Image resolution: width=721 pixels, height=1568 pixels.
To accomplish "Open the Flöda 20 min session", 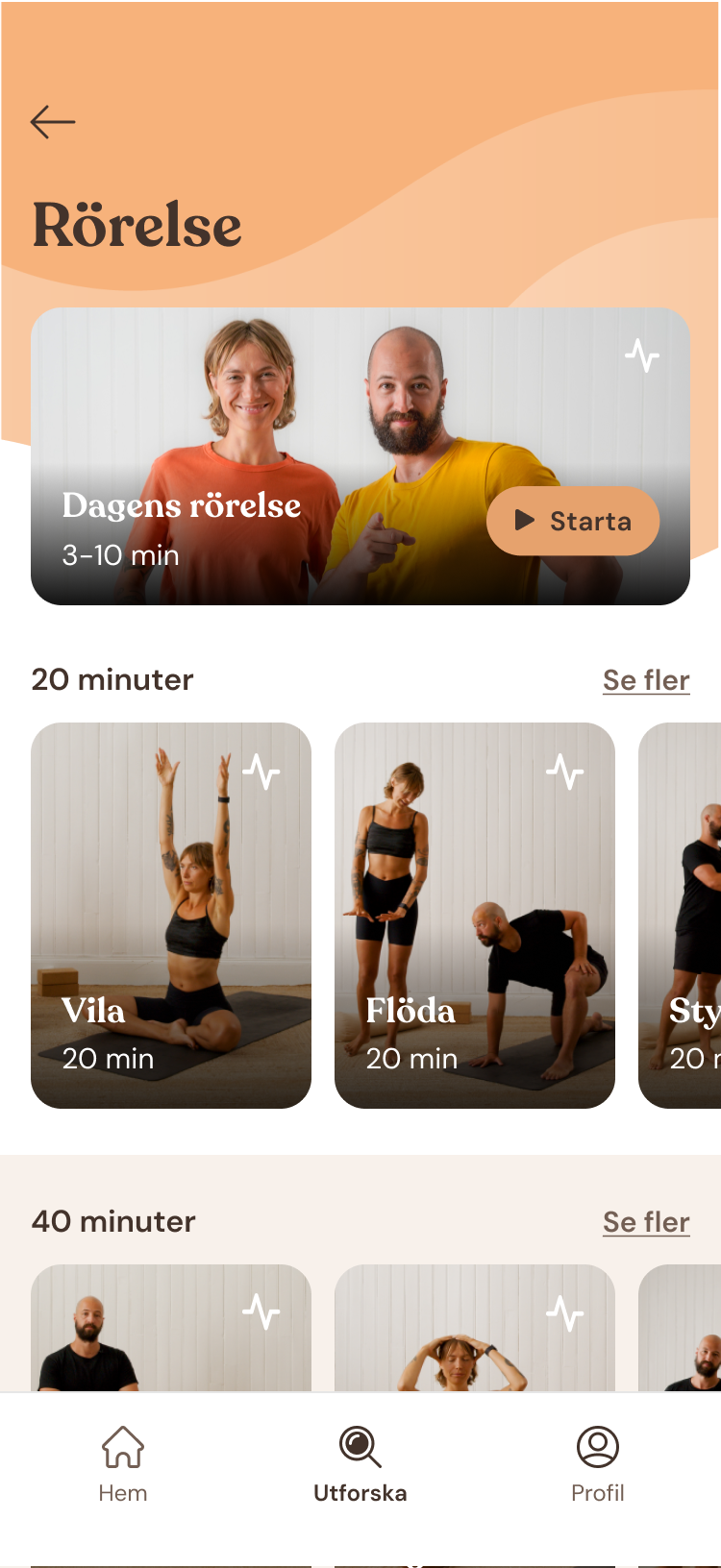I will (x=475, y=915).
